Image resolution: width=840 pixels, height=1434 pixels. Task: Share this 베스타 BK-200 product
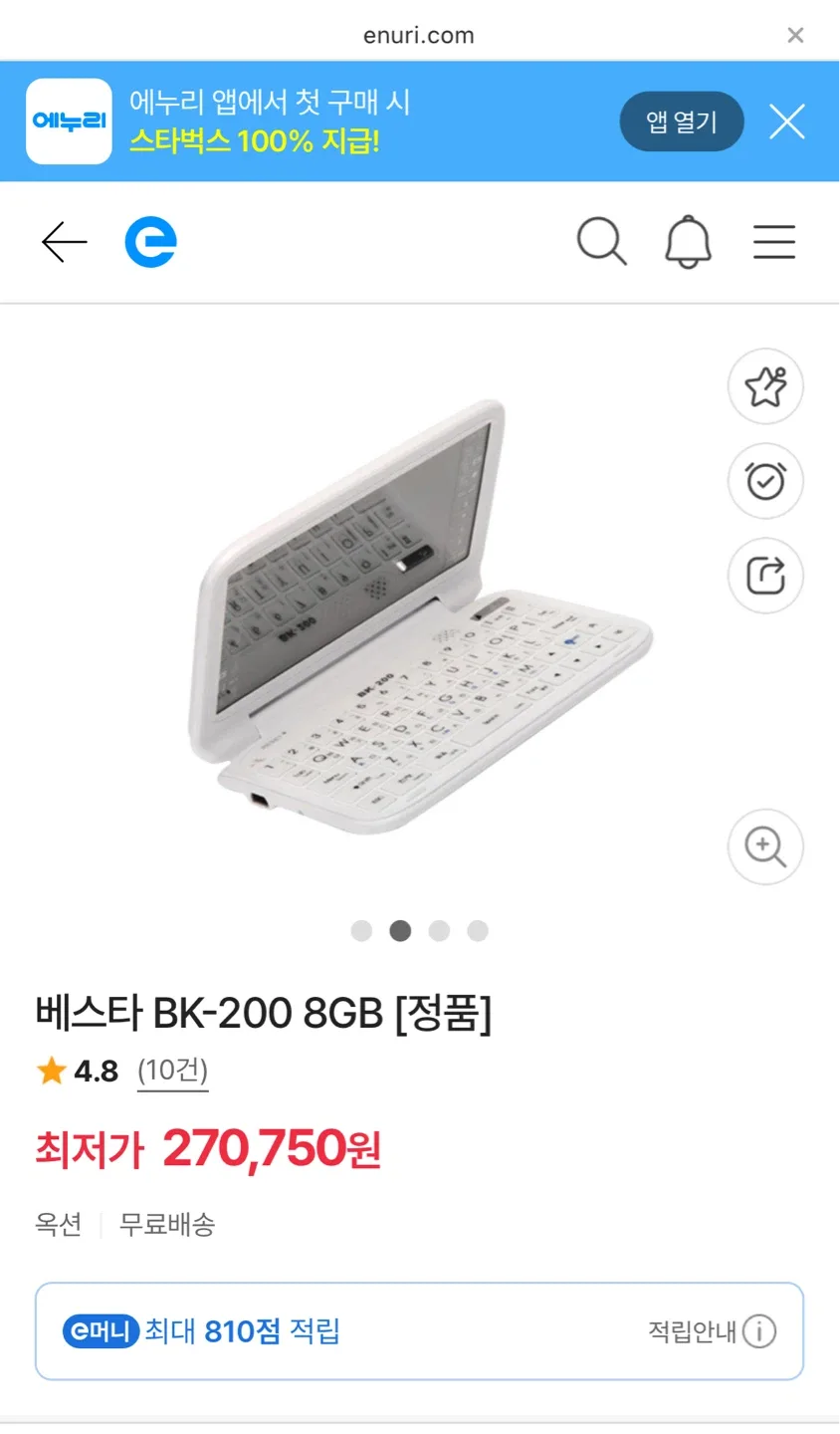point(765,576)
